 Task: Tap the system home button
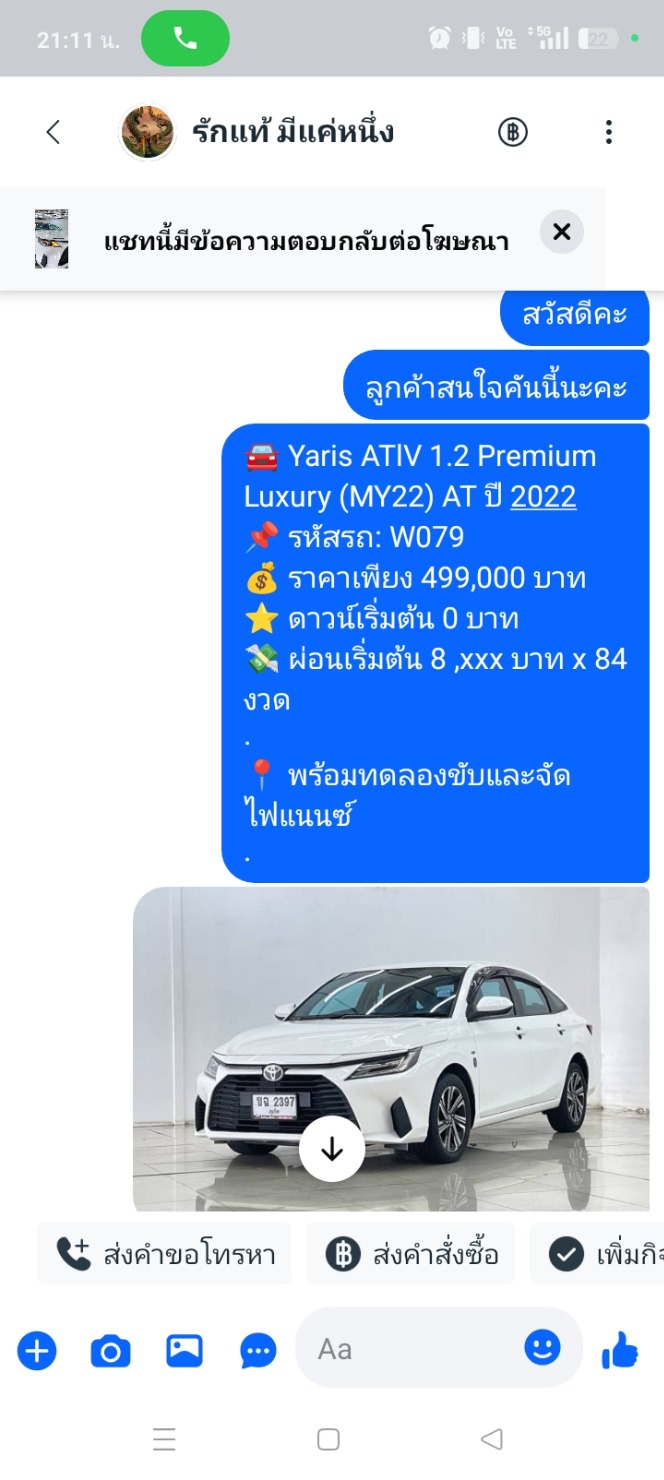[x=328, y=1439]
